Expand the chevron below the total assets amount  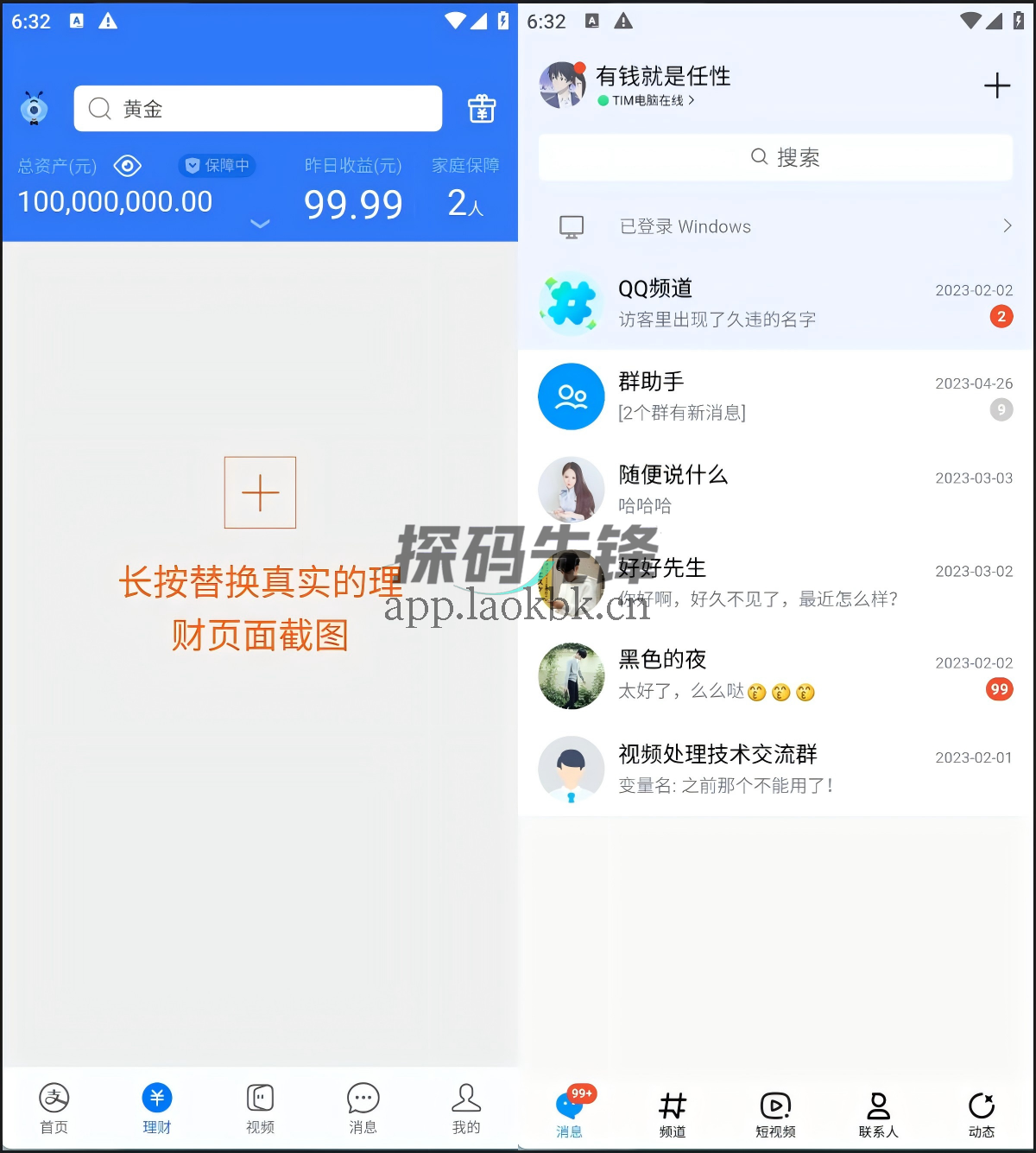click(x=260, y=225)
